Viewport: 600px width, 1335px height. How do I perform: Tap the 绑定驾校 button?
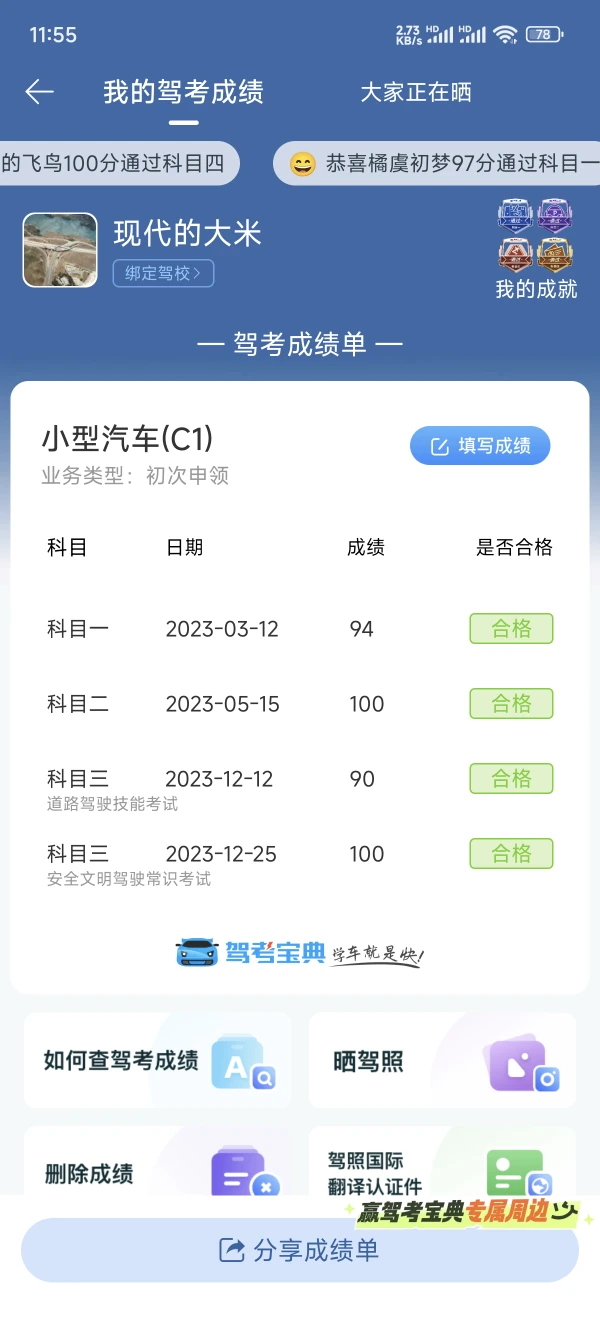pyautogui.click(x=163, y=273)
